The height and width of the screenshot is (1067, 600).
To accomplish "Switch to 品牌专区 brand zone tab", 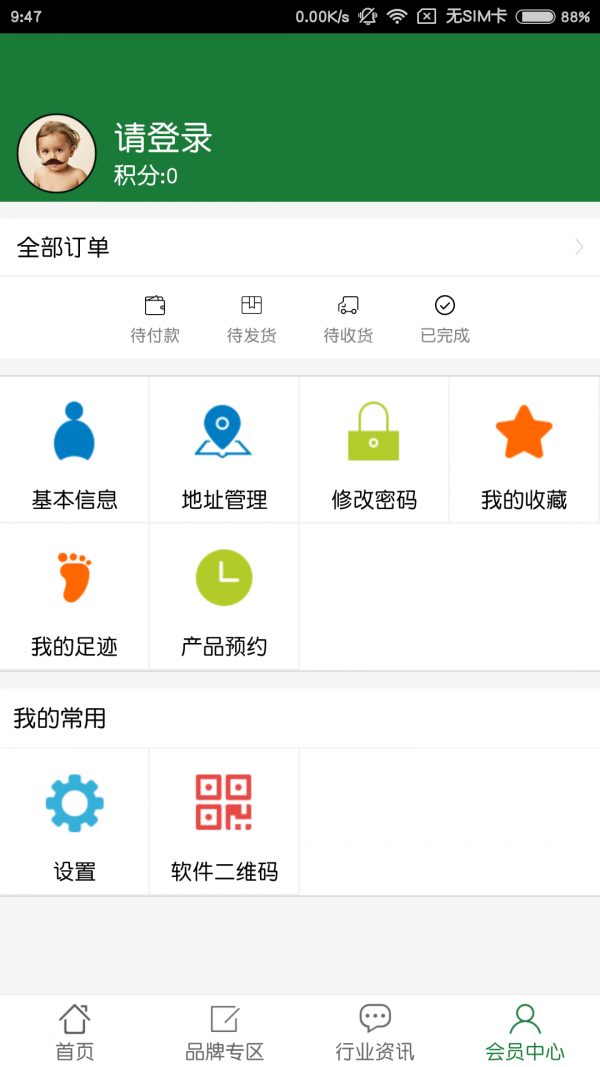I will [225, 1032].
